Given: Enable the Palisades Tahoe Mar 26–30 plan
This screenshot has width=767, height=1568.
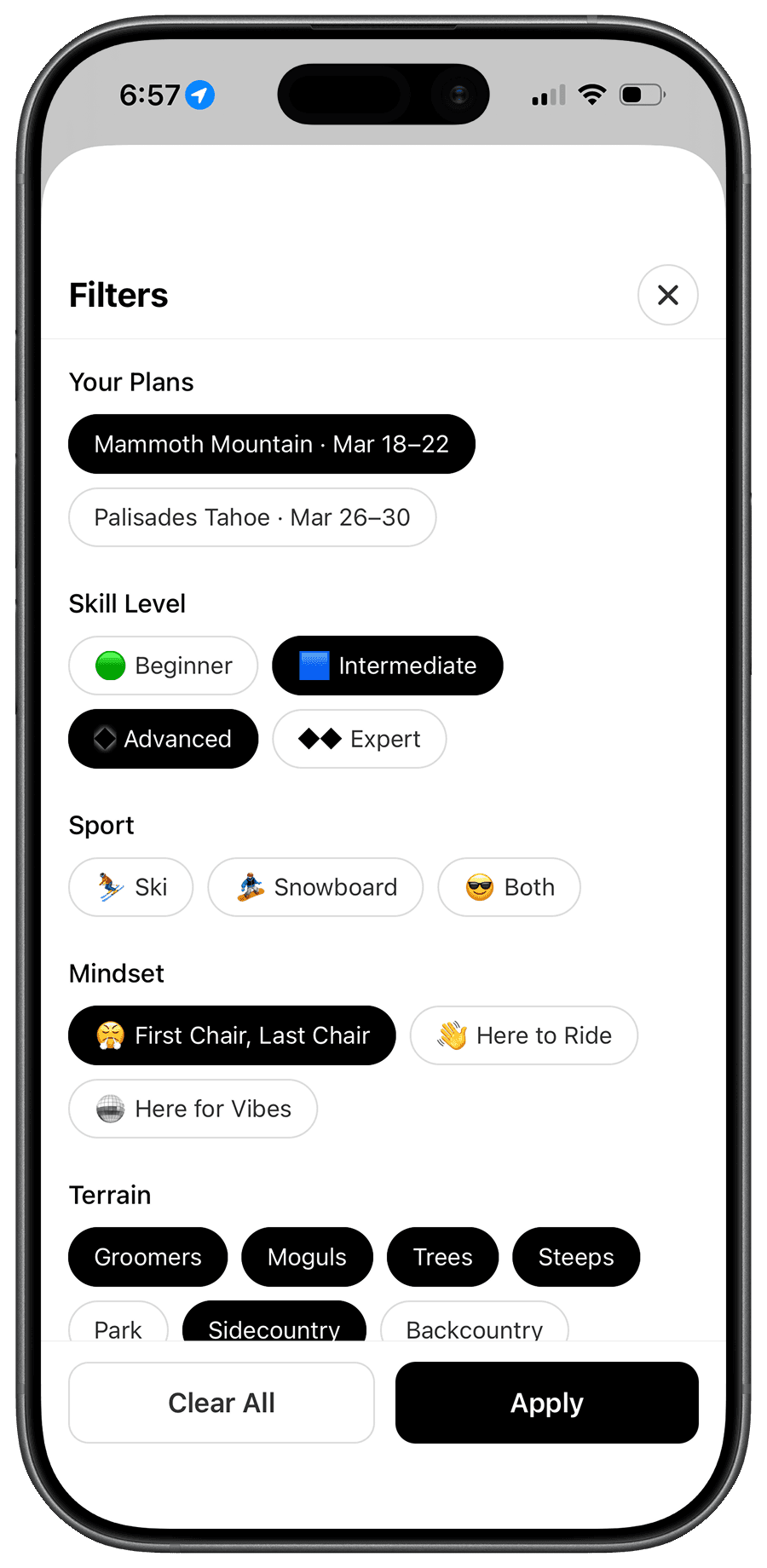Looking at the screenshot, I should [x=252, y=517].
